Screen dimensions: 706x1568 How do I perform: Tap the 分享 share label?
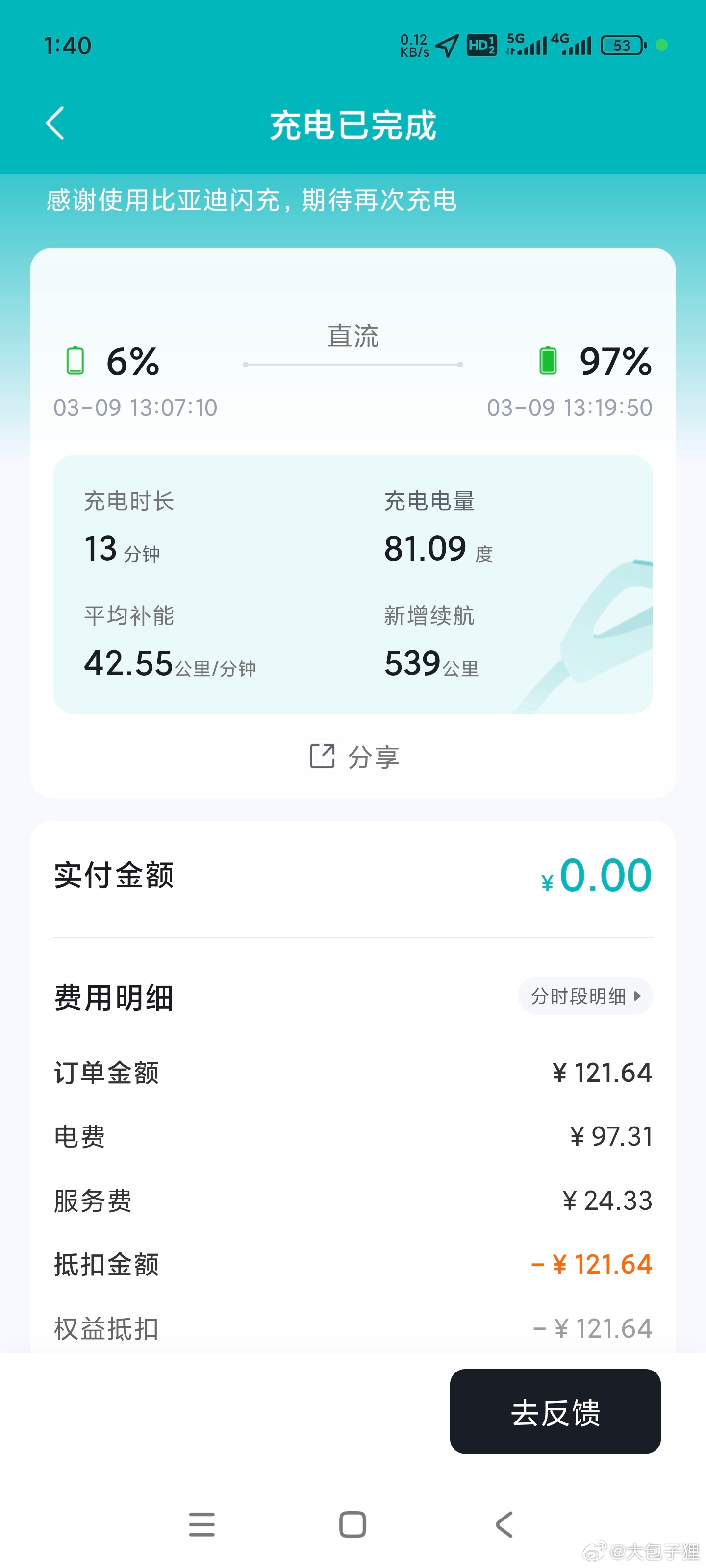(x=374, y=757)
